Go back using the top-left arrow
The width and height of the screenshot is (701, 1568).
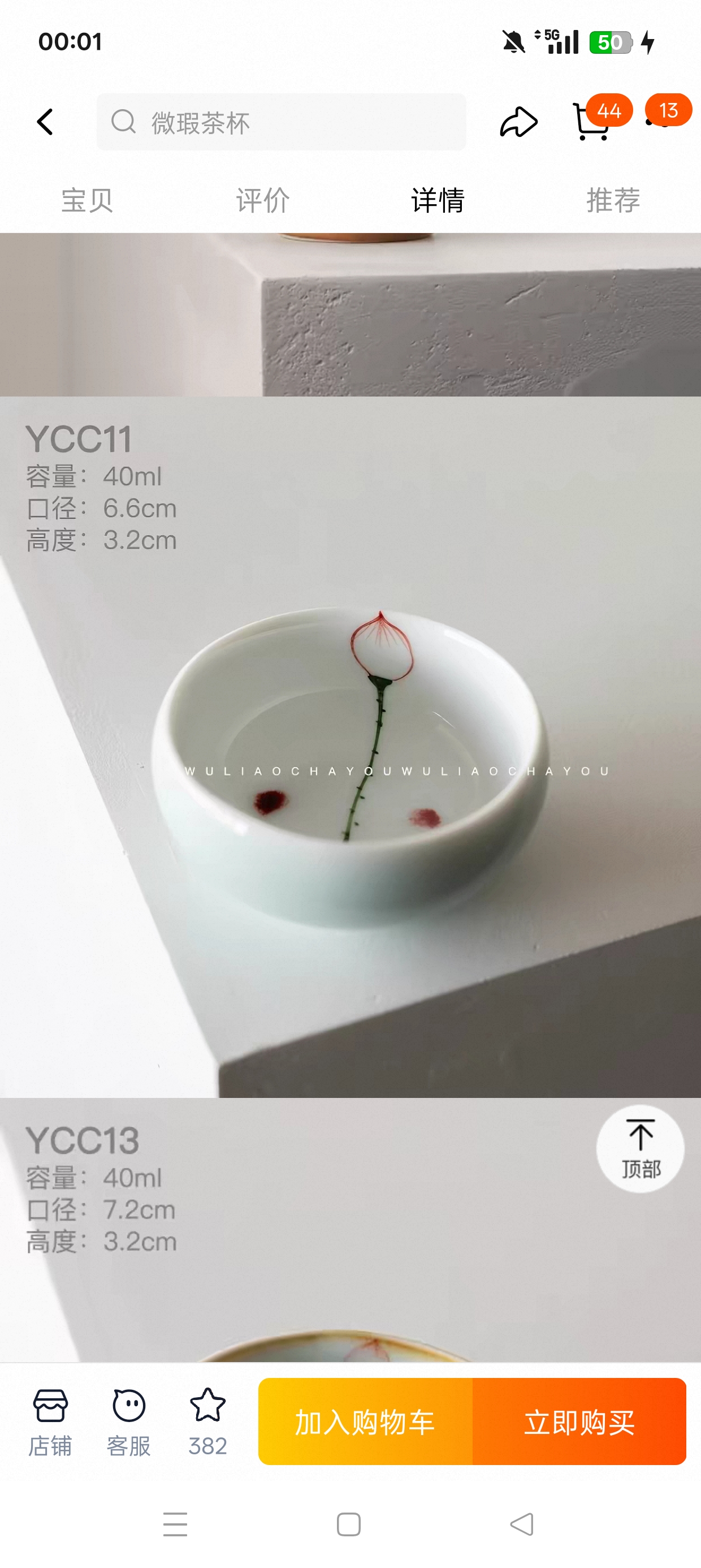tap(45, 122)
